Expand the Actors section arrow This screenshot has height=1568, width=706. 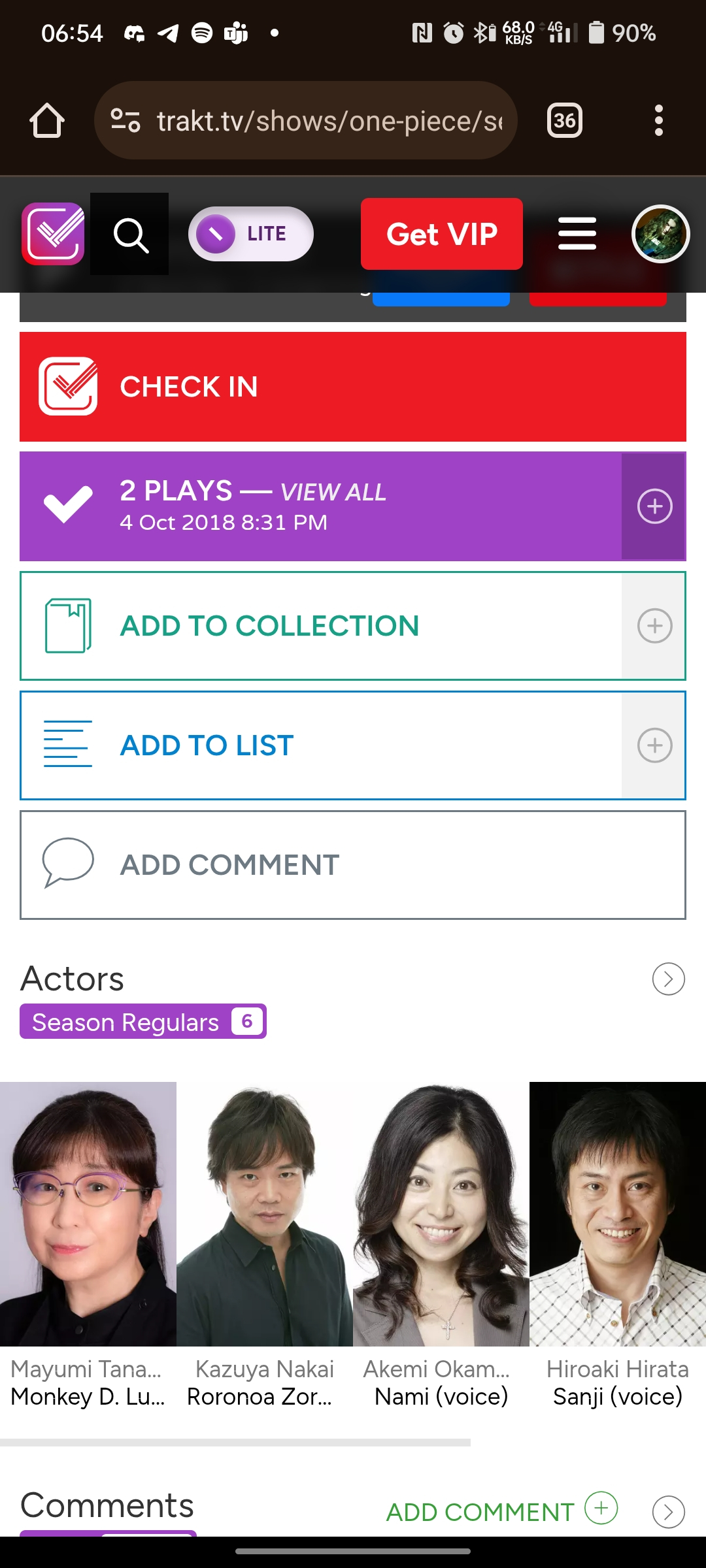point(668,979)
